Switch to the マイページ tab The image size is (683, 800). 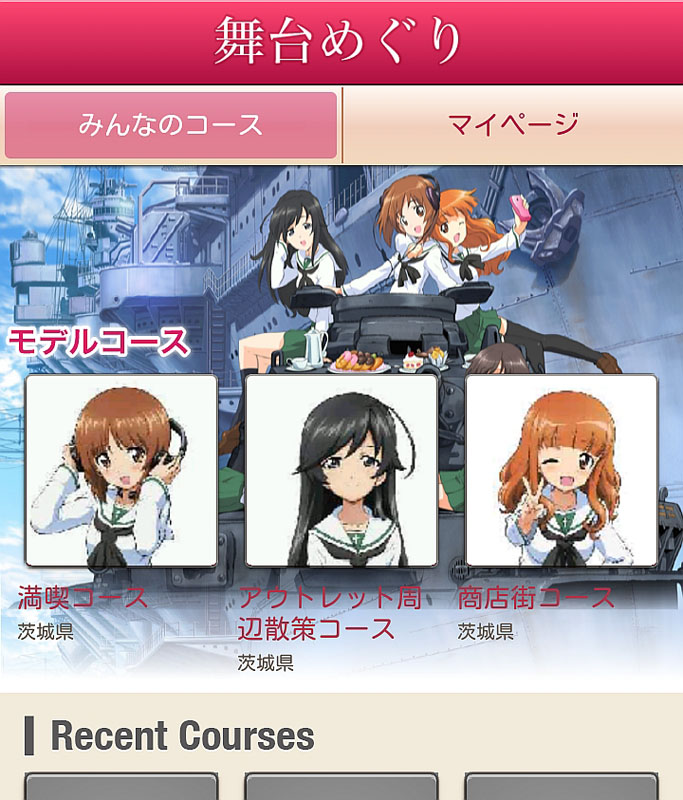point(513,125)
